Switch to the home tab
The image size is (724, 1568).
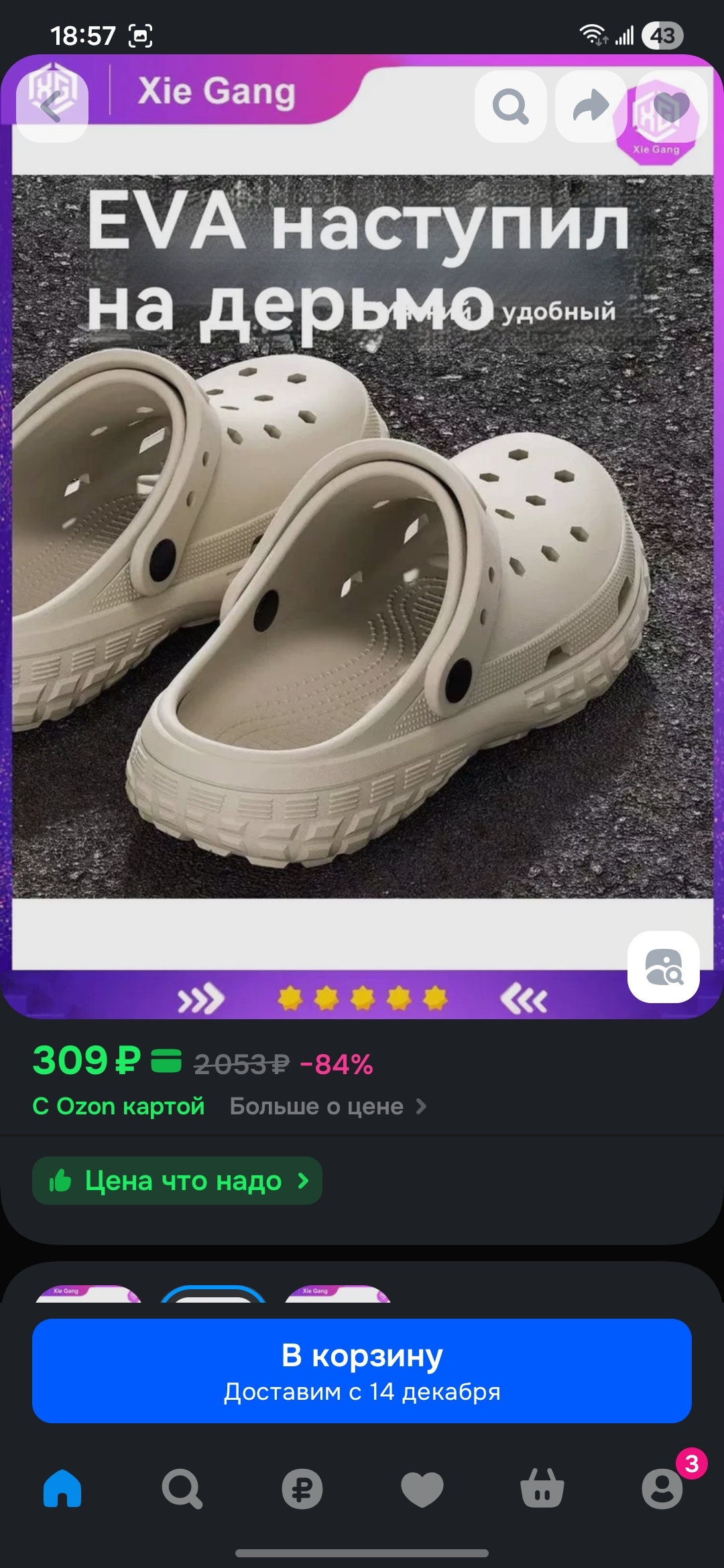[62, 1488]
